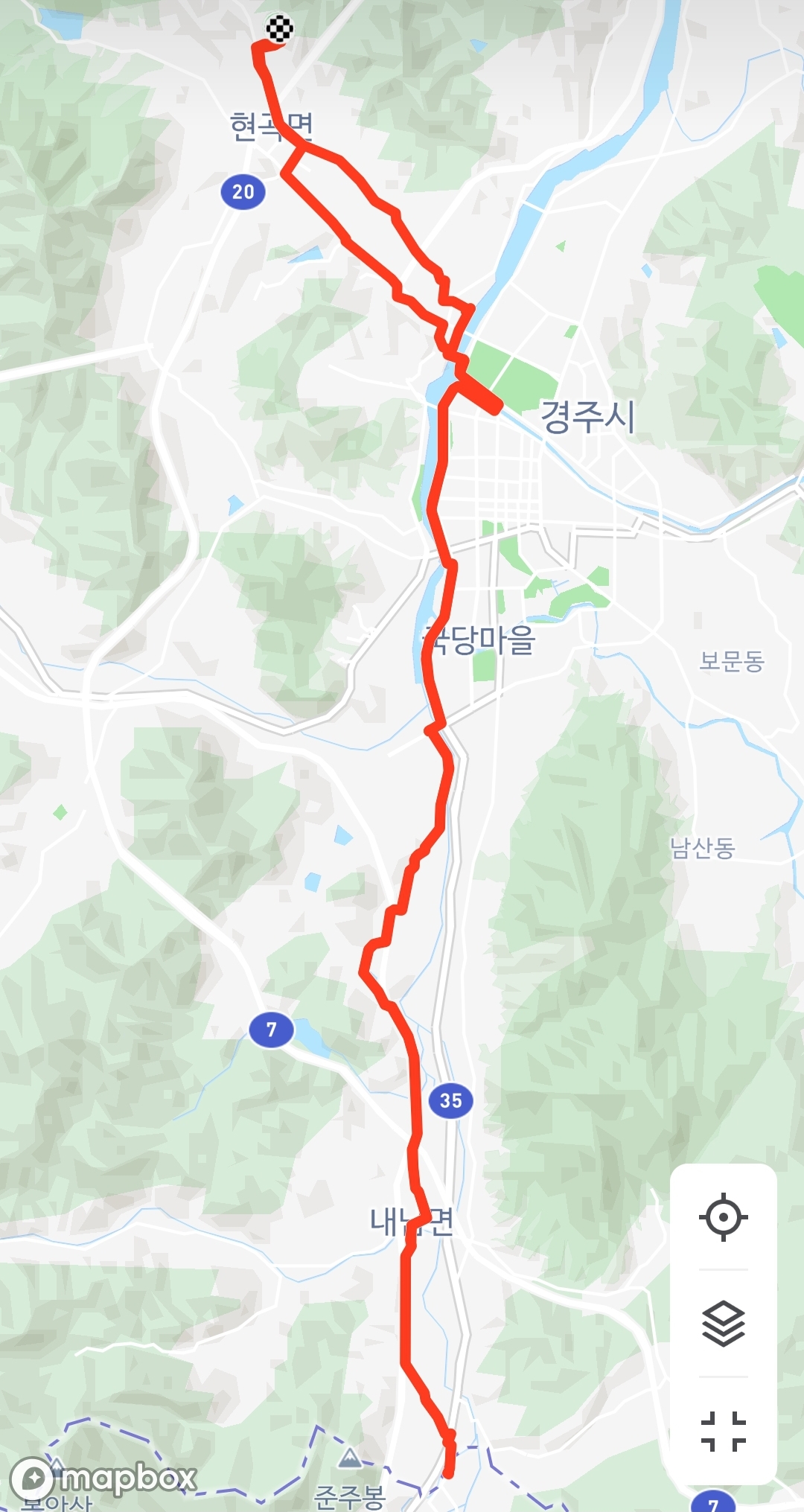Center the map on my location
804x1512 pixels.
723,1217
